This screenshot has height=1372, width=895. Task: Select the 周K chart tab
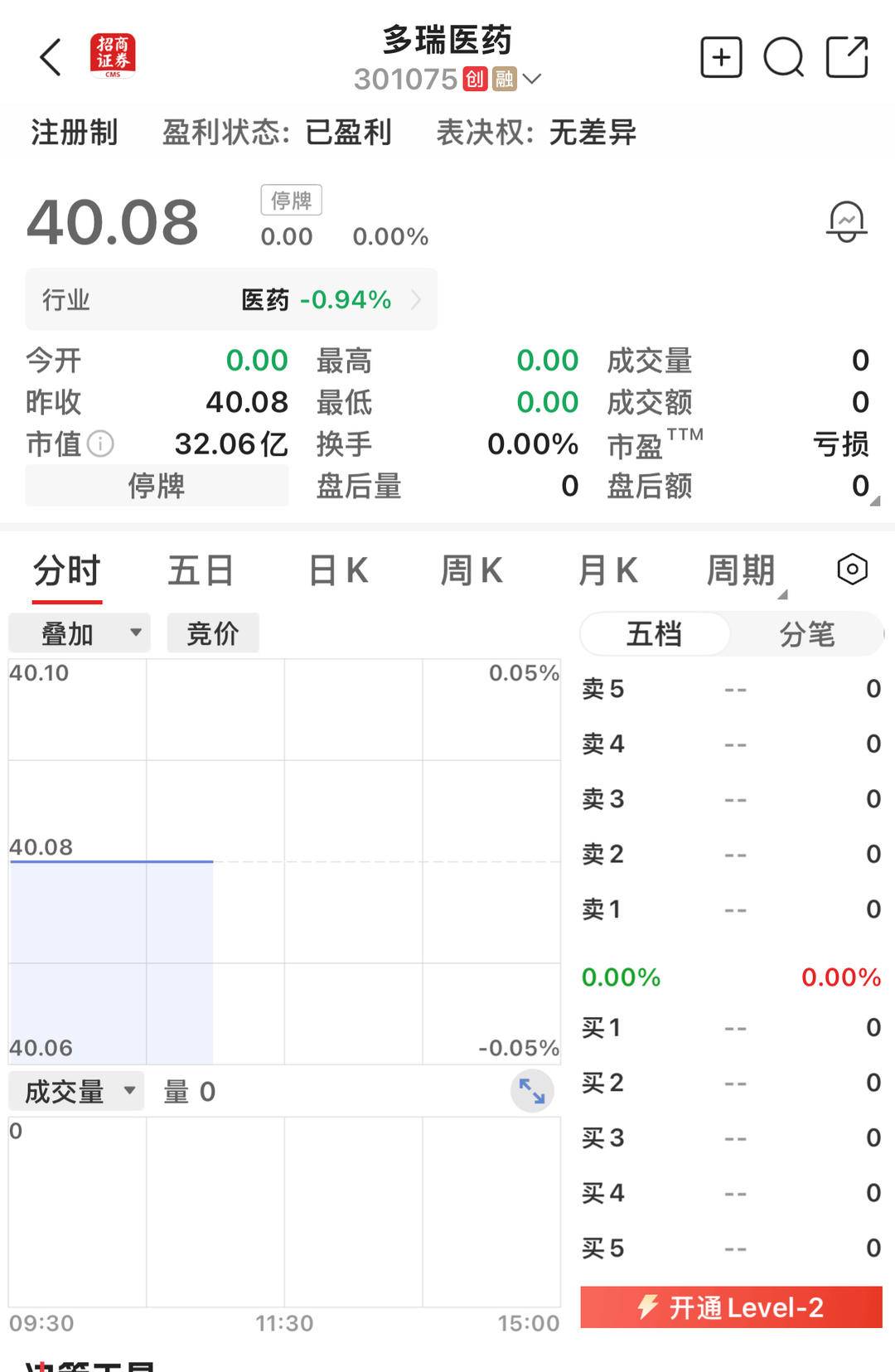click(472, 571)
